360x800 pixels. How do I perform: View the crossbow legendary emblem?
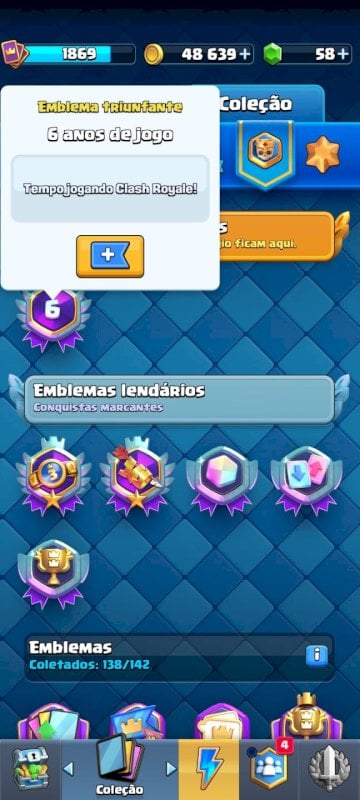tap(137, 477)
